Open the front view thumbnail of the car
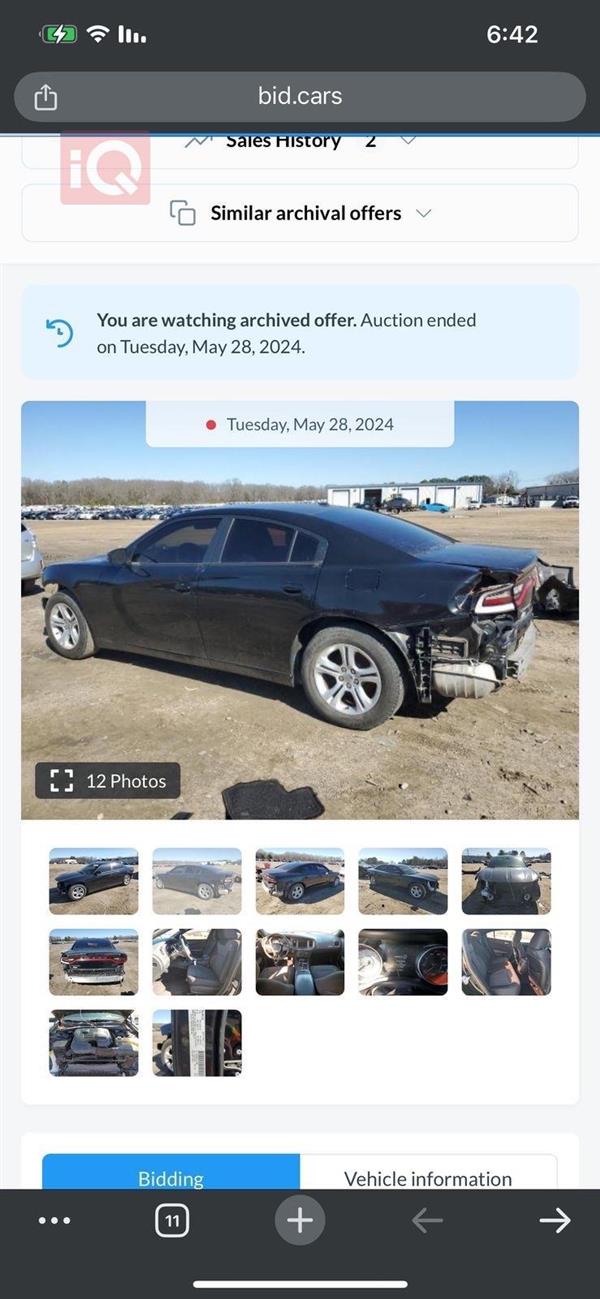This screenshot has width=600, height=1299. 506,881
